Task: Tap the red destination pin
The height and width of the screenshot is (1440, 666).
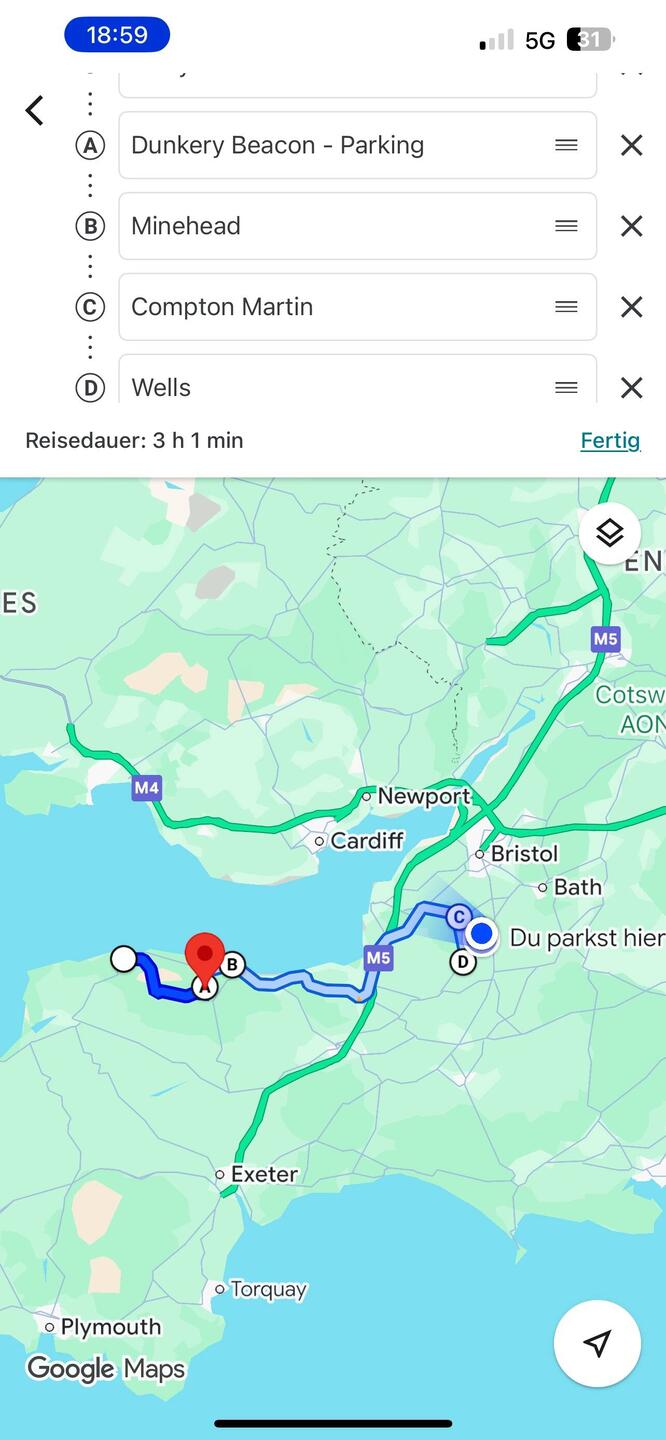Action: coord(206,957)
